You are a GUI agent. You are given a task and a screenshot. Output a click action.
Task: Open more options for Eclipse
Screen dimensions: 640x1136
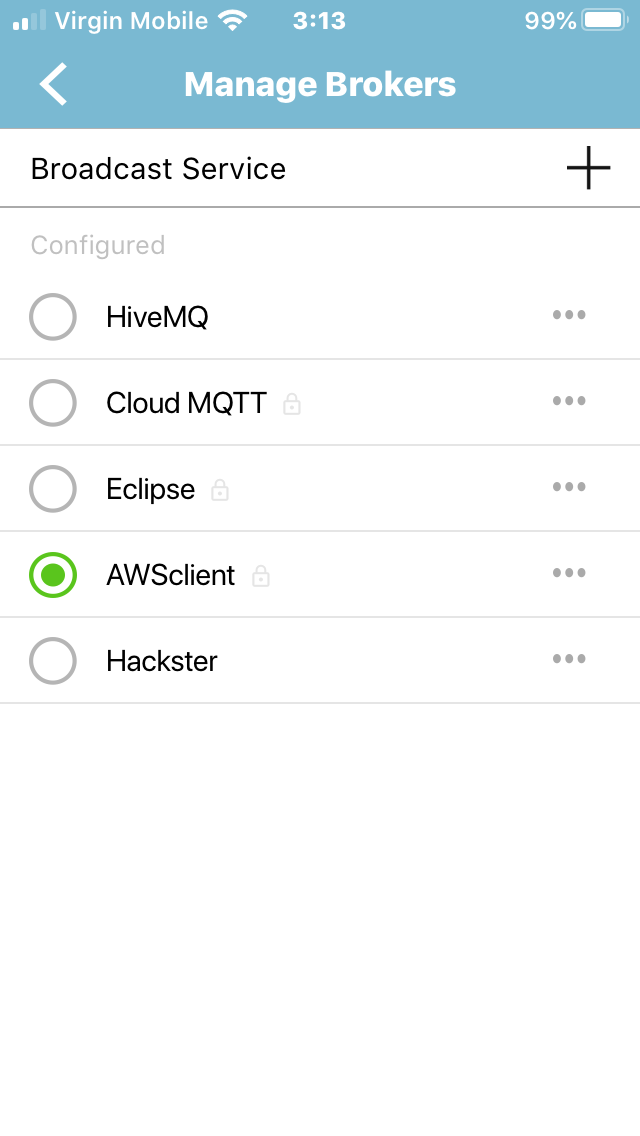click(x=569, y=488)
